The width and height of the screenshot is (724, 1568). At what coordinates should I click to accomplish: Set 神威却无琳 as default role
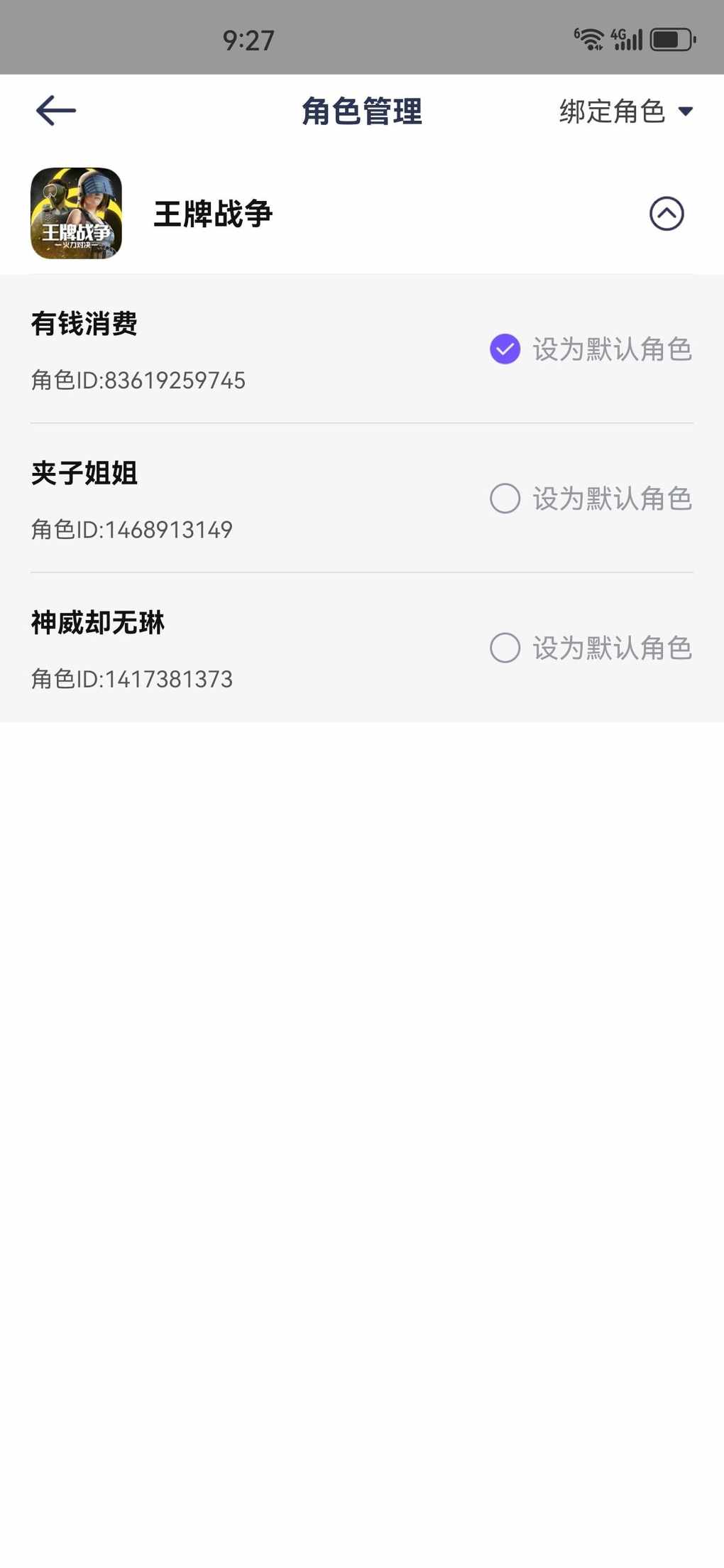point(505,648)
